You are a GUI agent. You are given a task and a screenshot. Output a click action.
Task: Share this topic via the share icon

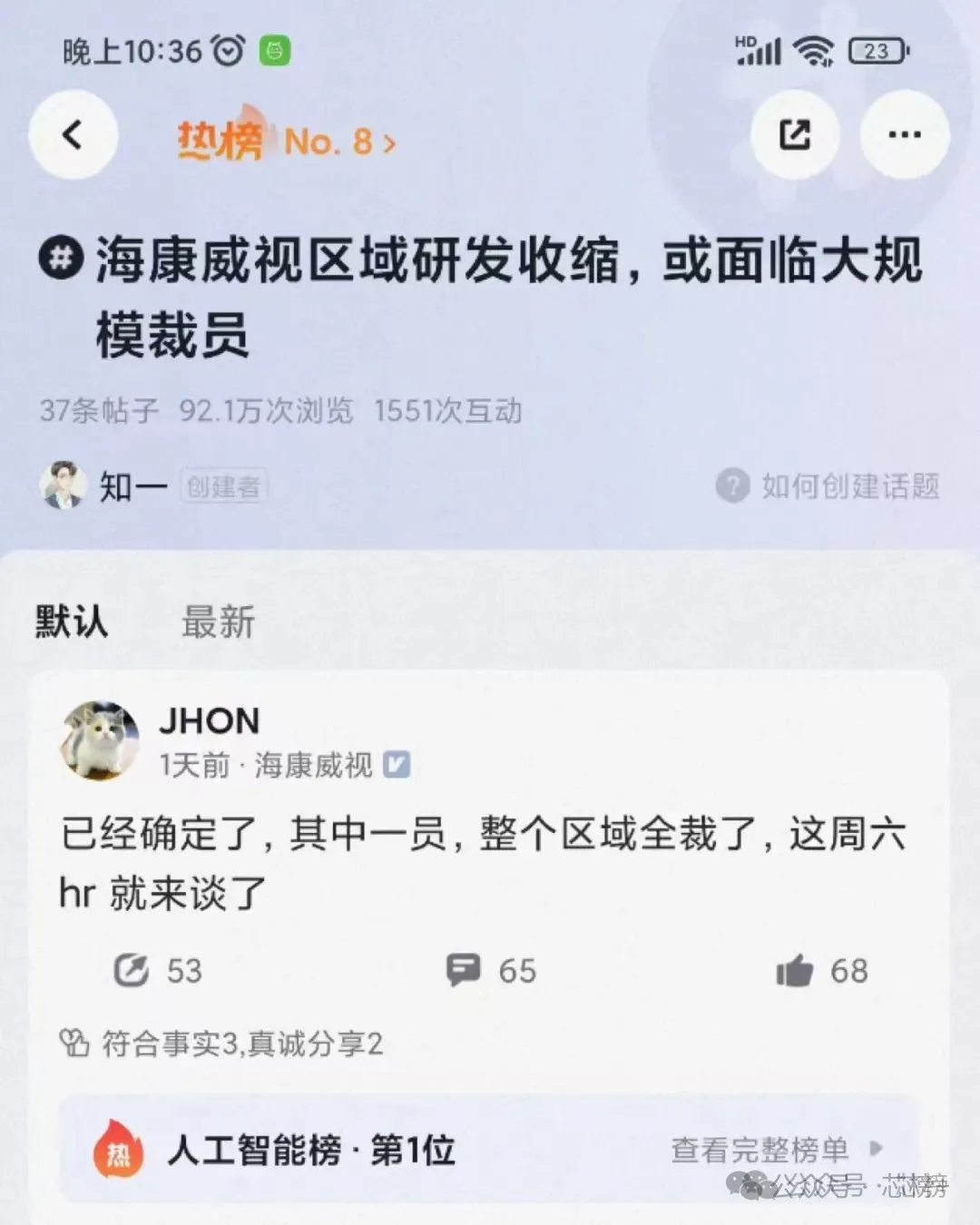[795, 135]
